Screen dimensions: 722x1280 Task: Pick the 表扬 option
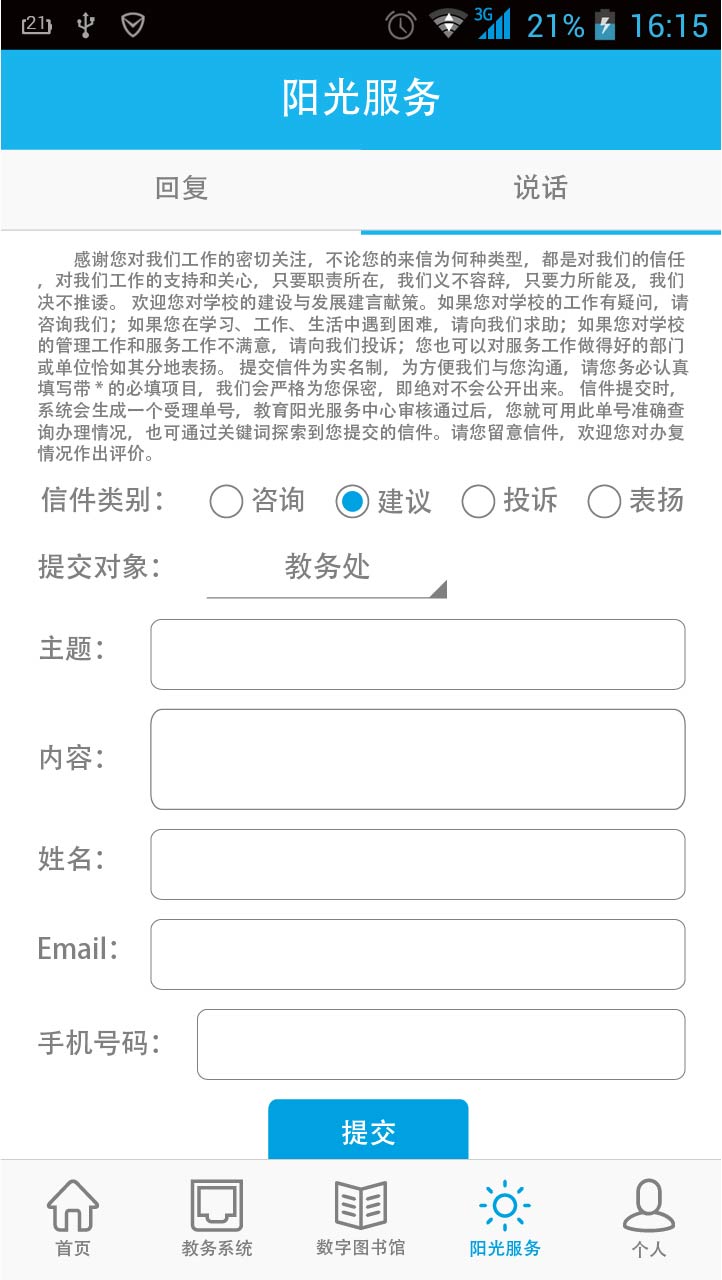pyautogui.click(x=604, y=502)
